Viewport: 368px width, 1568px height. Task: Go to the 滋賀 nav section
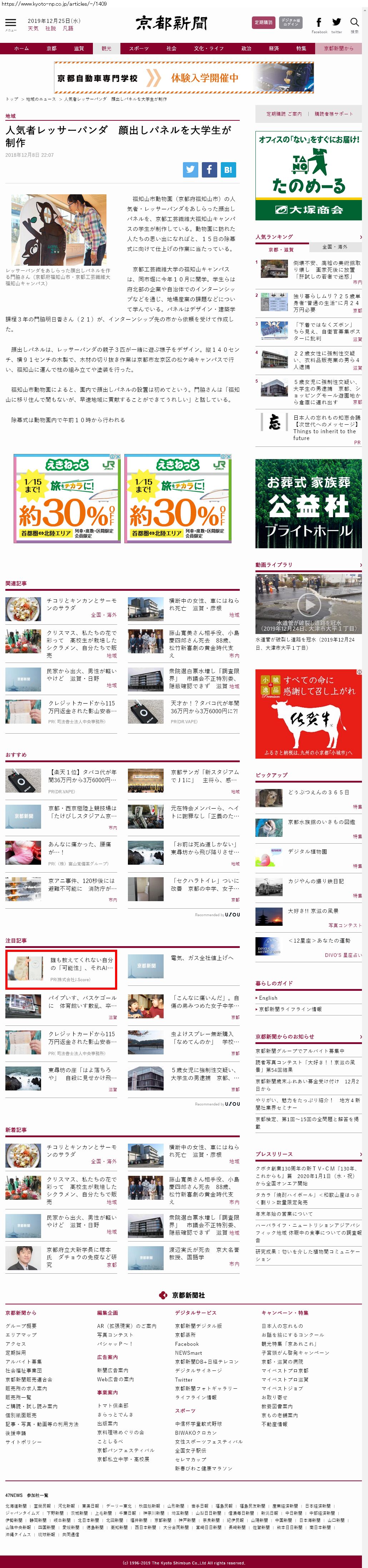pyautogui.click(x=79, y=48)
